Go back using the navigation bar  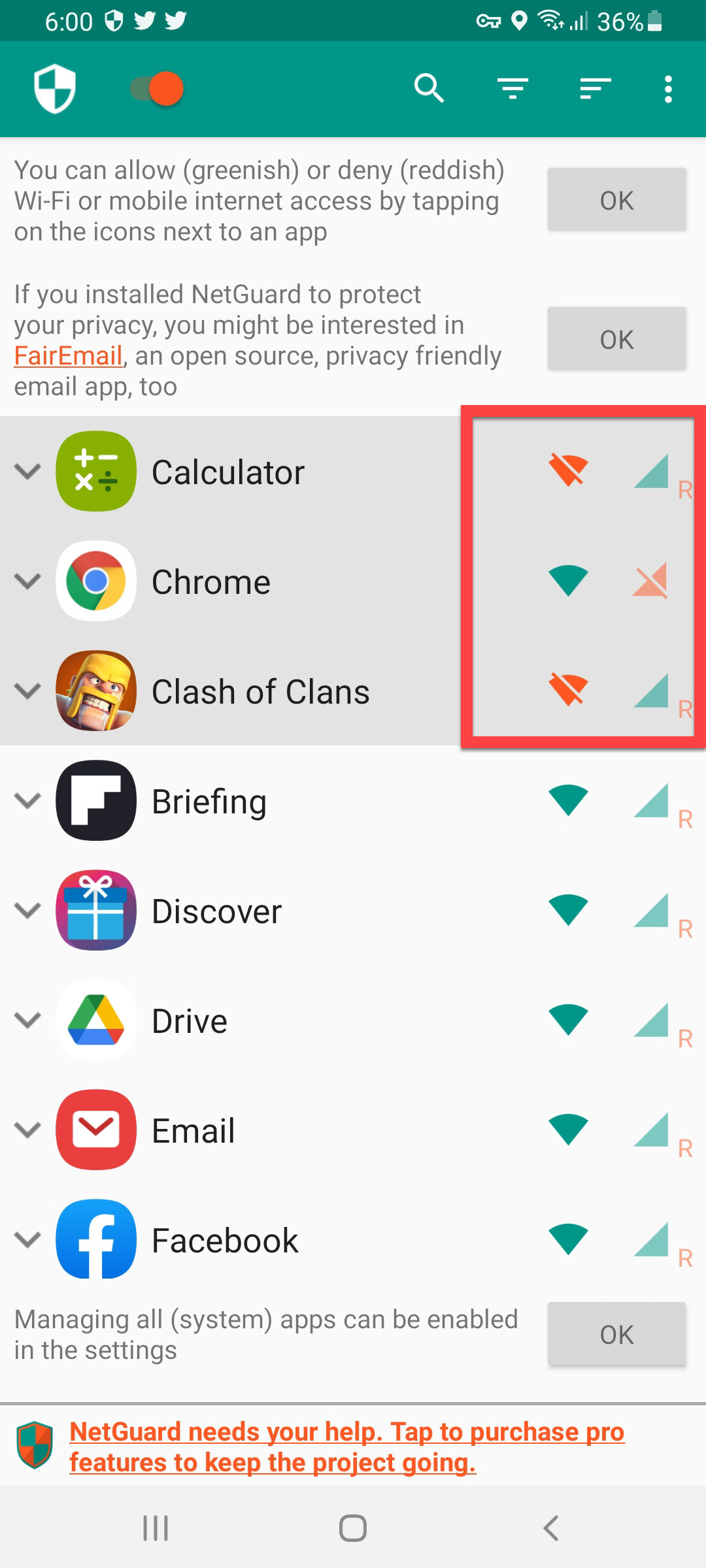point(550,1528)
